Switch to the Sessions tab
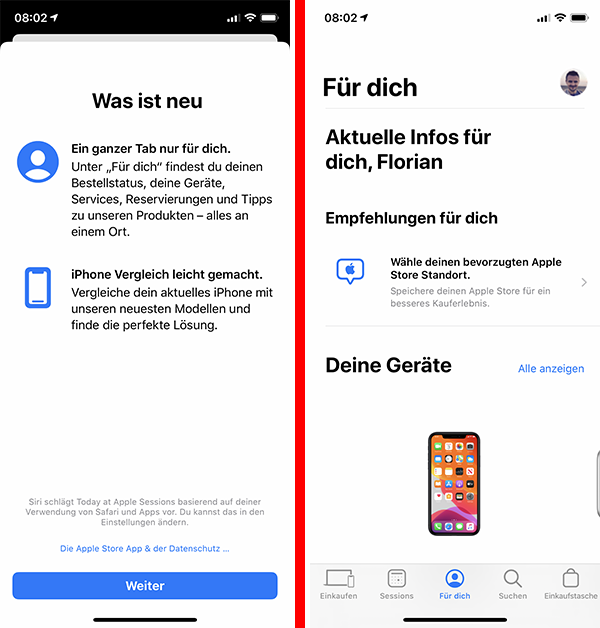This screenshot has height=628, width=600. [x=396, y=585]
